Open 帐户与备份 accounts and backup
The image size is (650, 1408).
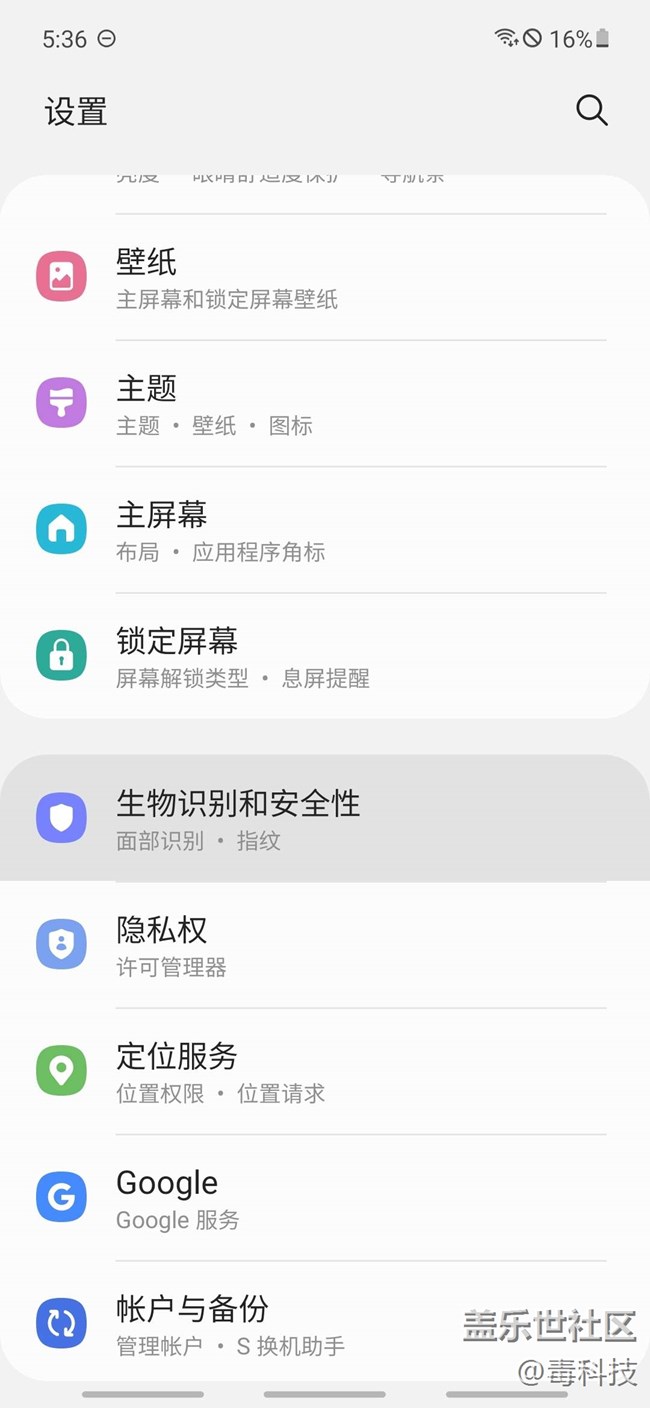click(325, 1322)
